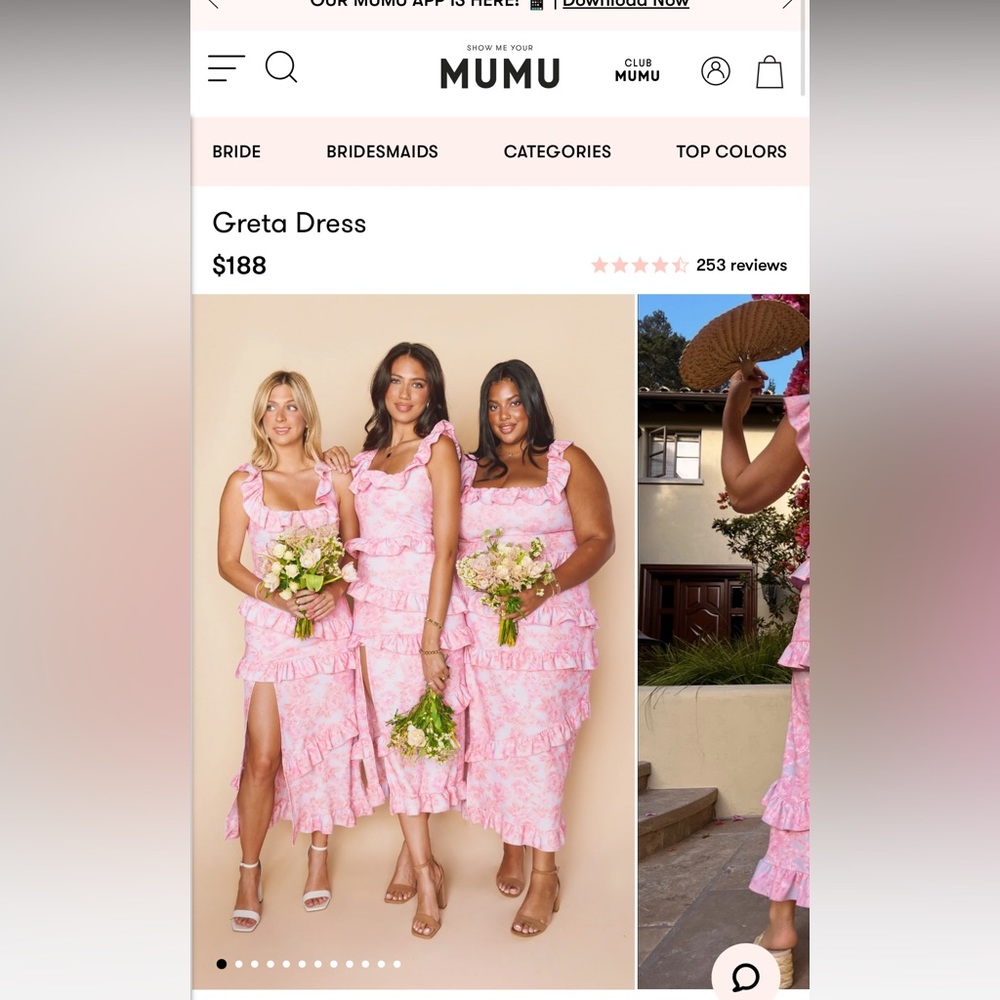
Task: View the 253 reviews
Action: (x=740, y=265)
